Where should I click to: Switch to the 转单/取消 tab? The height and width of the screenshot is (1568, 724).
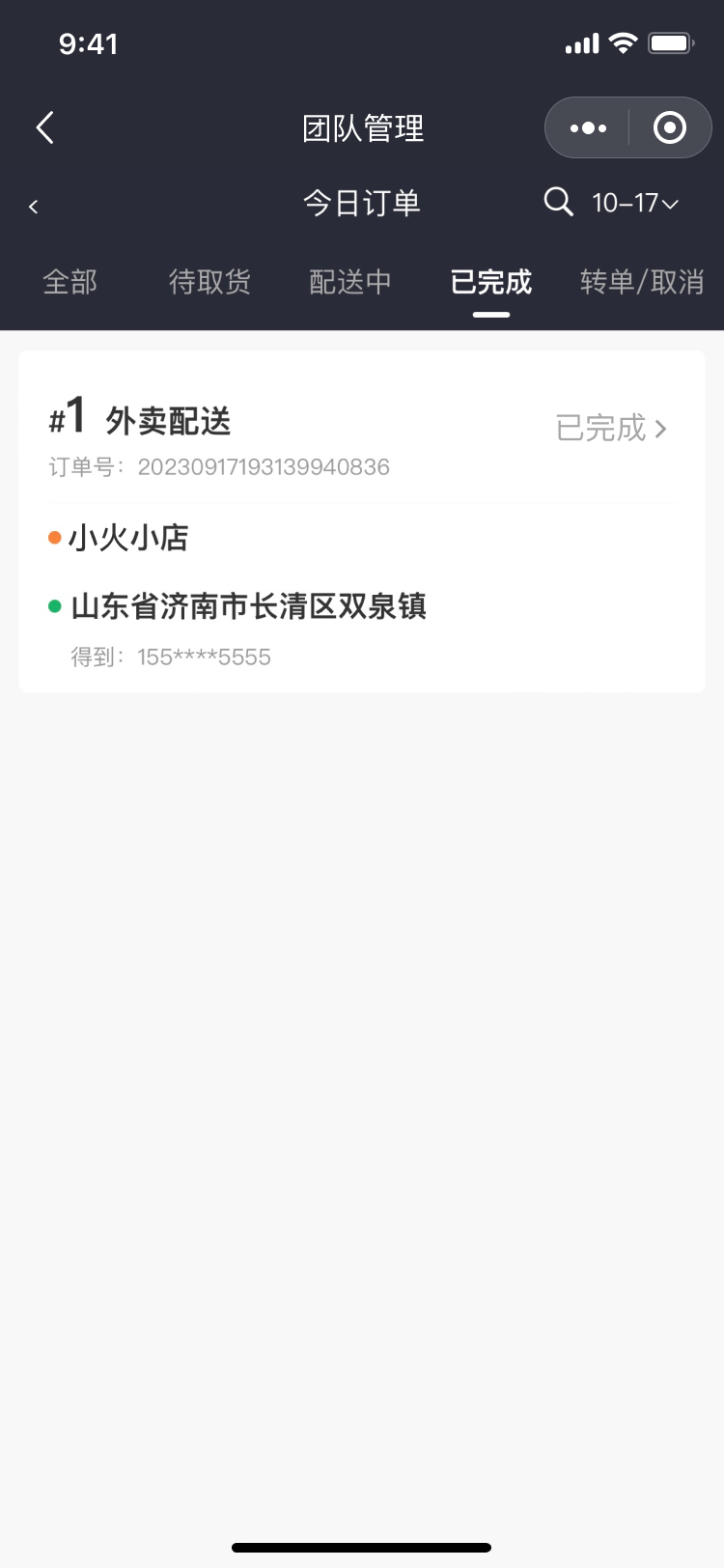[641, 282]
